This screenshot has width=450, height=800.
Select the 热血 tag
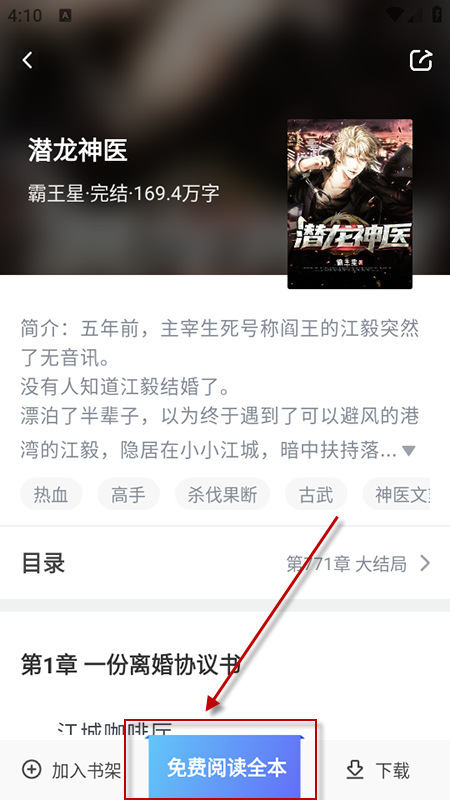pyautogui.click(x=51, y=494)
